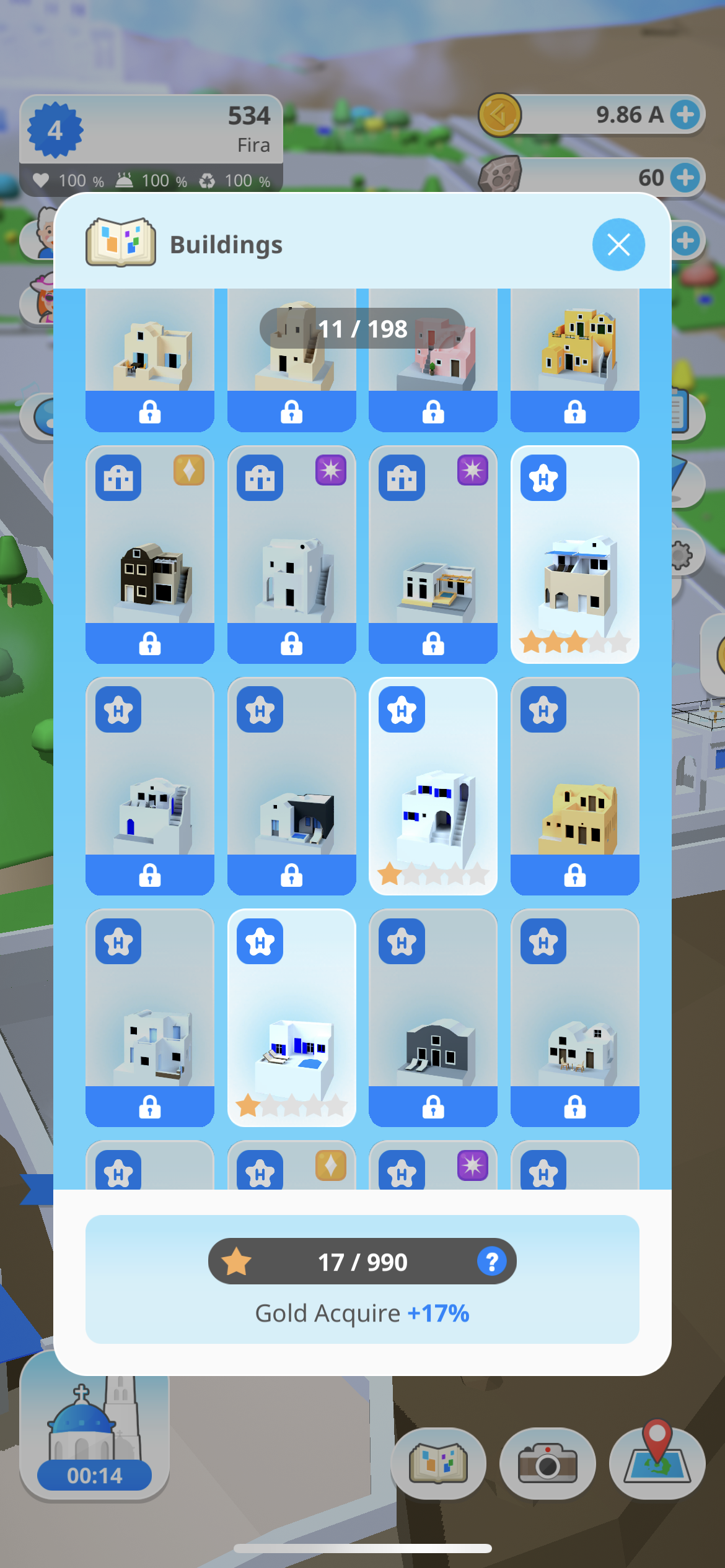
Task: Add more stones using the plus button
Action: coord(685,178)
